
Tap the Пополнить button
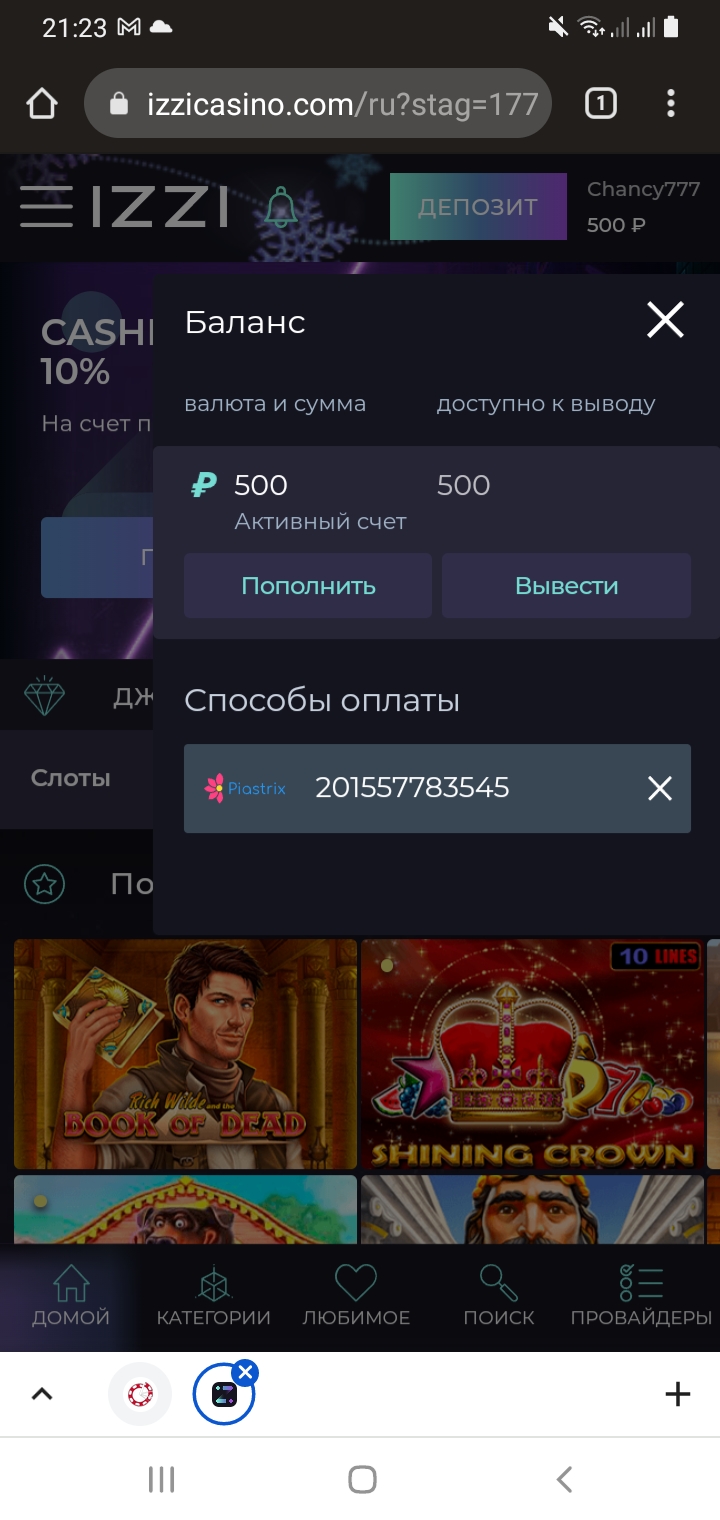tap(308, 586)
